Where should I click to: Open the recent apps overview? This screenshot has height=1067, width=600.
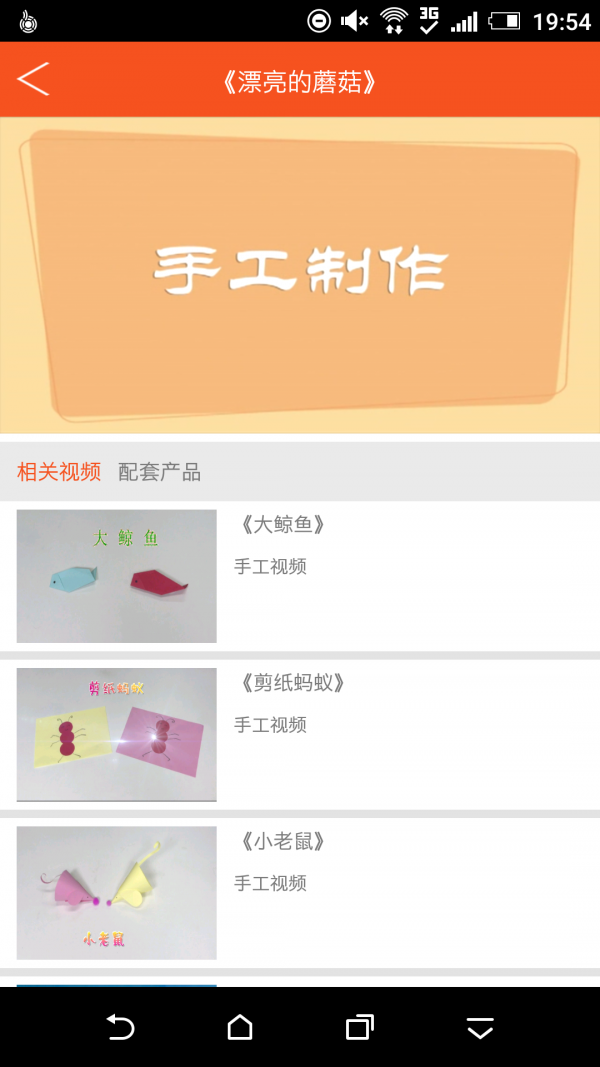point(359,1027)
